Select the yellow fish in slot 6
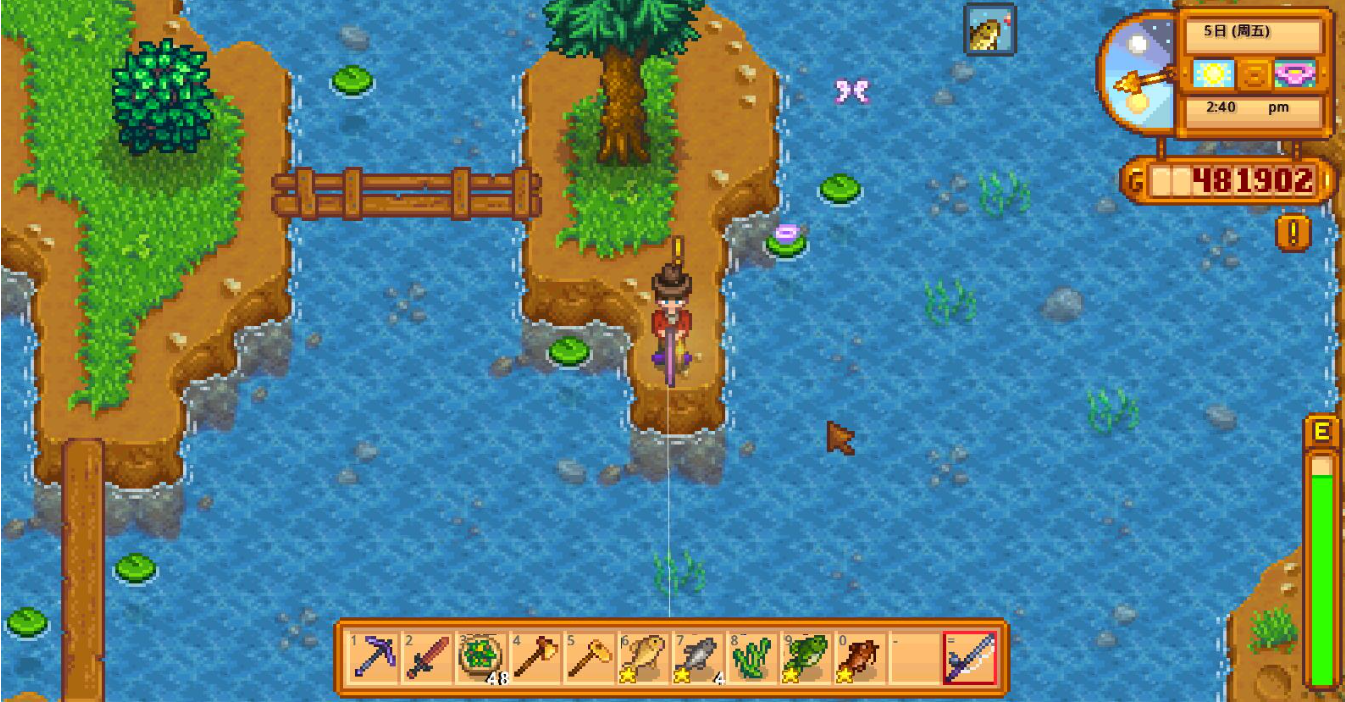The height and width of the screenshot is (702, 1345). point(642,657)
